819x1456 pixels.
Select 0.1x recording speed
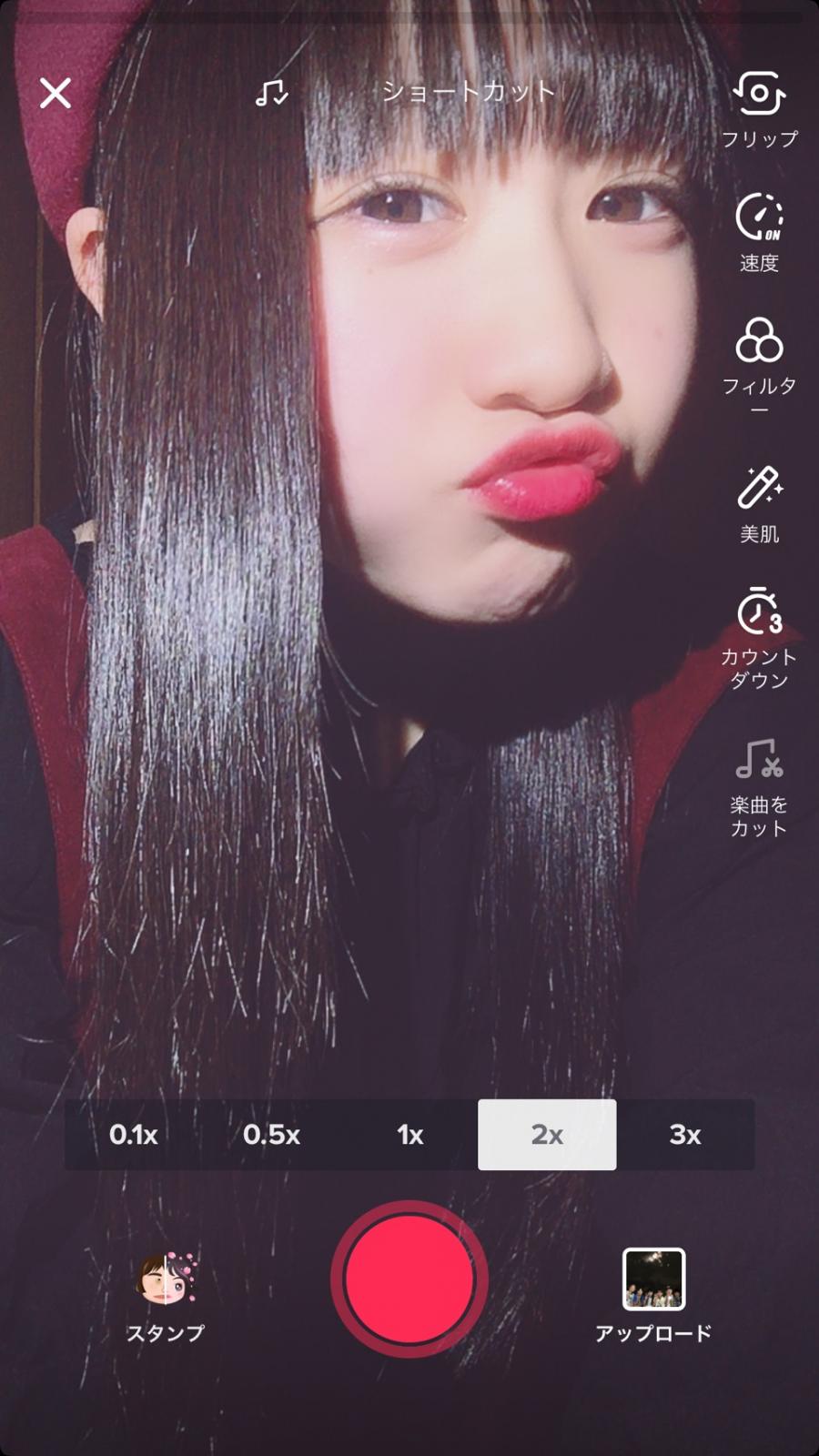(x=134, y=1135)
